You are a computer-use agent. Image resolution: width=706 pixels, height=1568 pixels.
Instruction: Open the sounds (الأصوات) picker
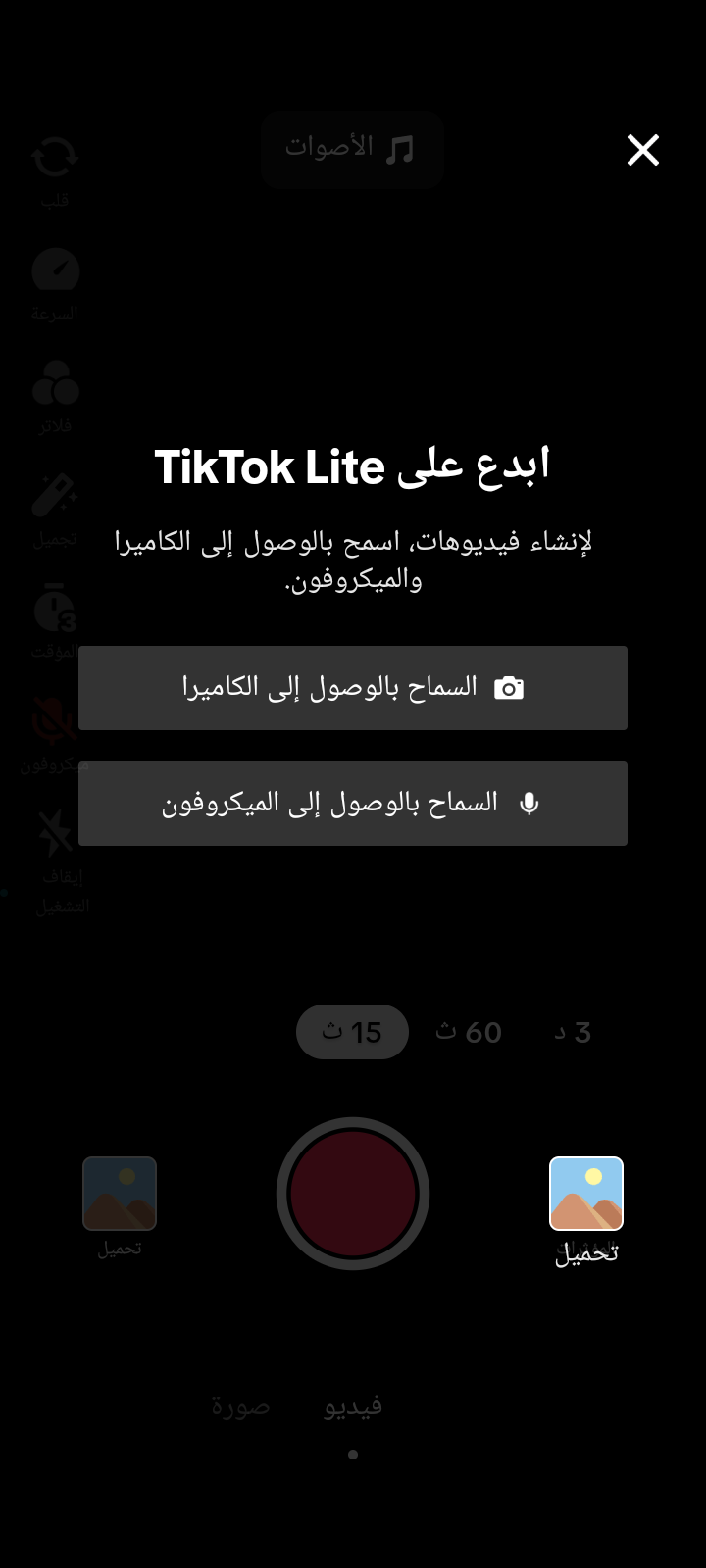(353, 149)
